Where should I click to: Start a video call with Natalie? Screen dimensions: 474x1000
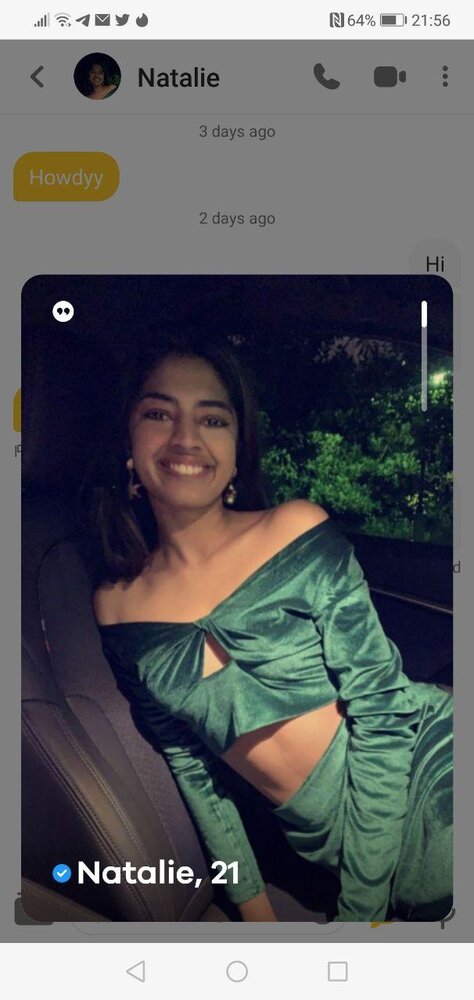coord(389,77)
